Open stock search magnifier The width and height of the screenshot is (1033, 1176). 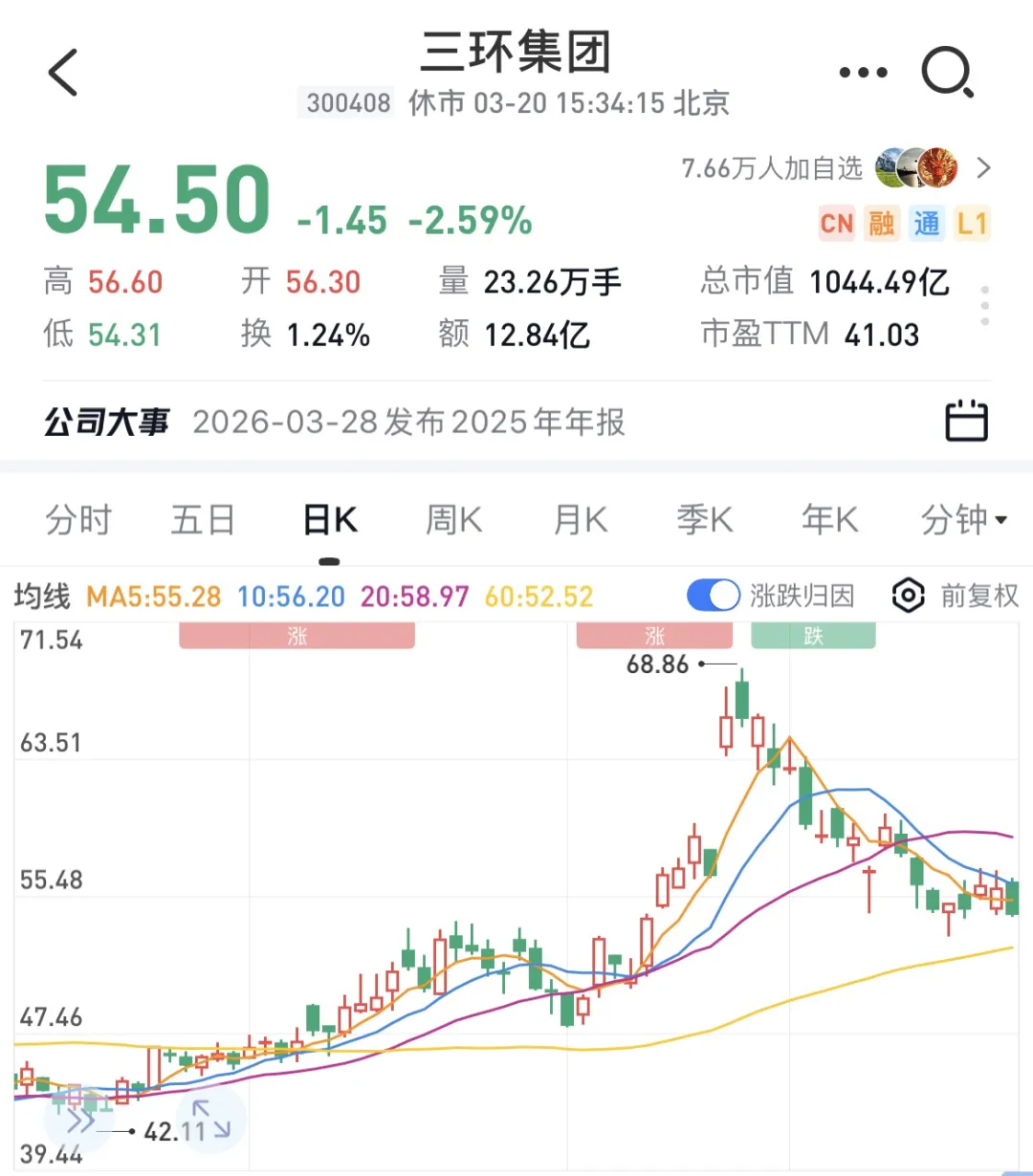pyautogui.click(x=947, y=73)
